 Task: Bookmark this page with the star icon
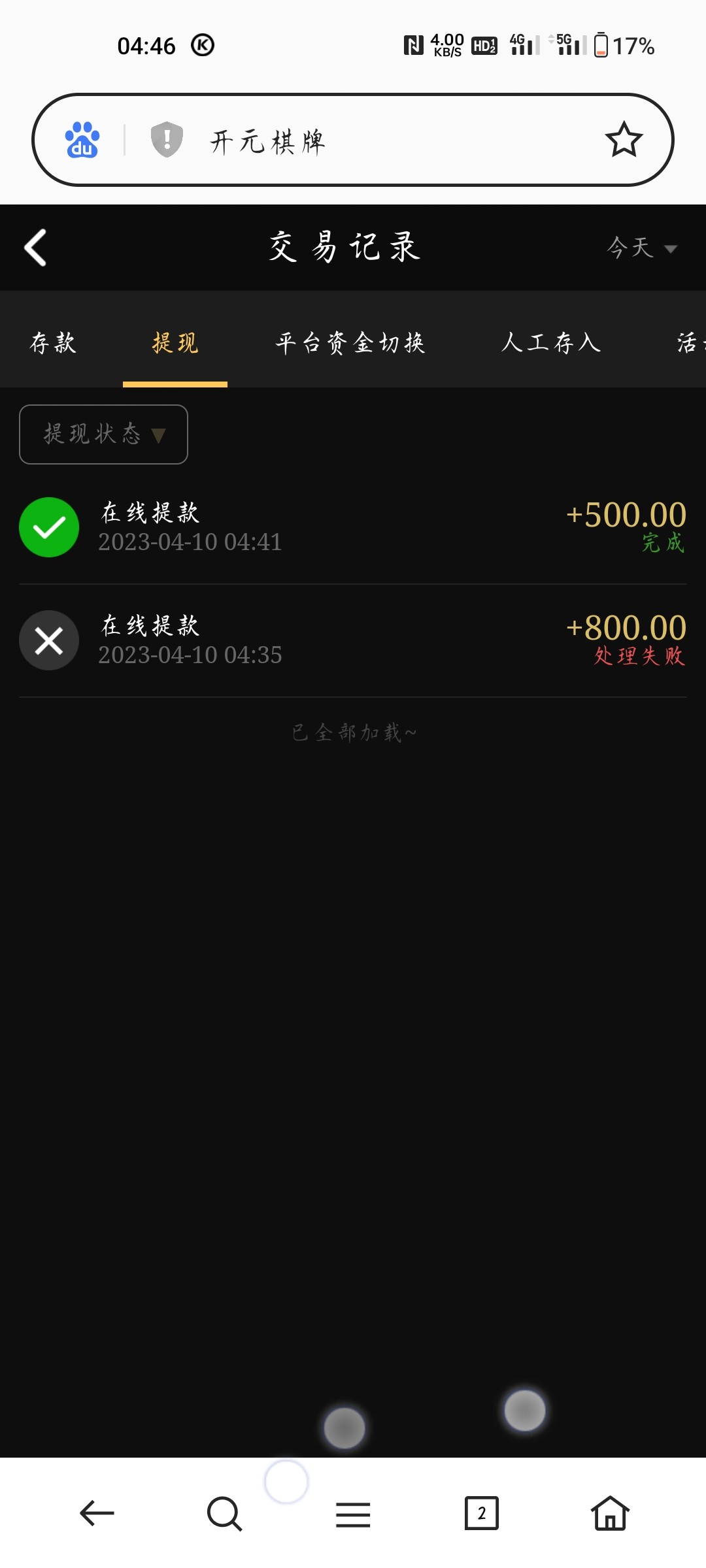(x=624, y=140)
